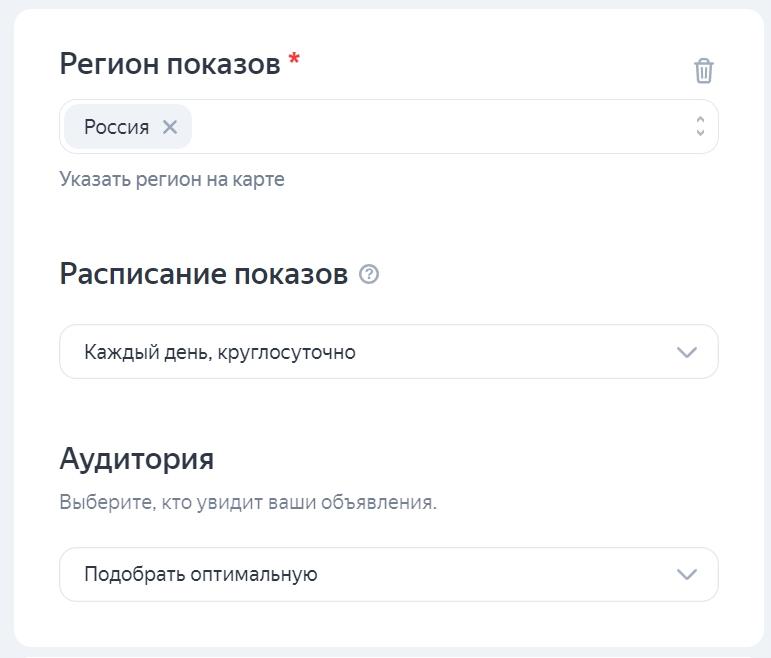The width and height of the screenshot is (771, 658).
Task: Tap the trash icon to delete region
Action: click(704, 71)
